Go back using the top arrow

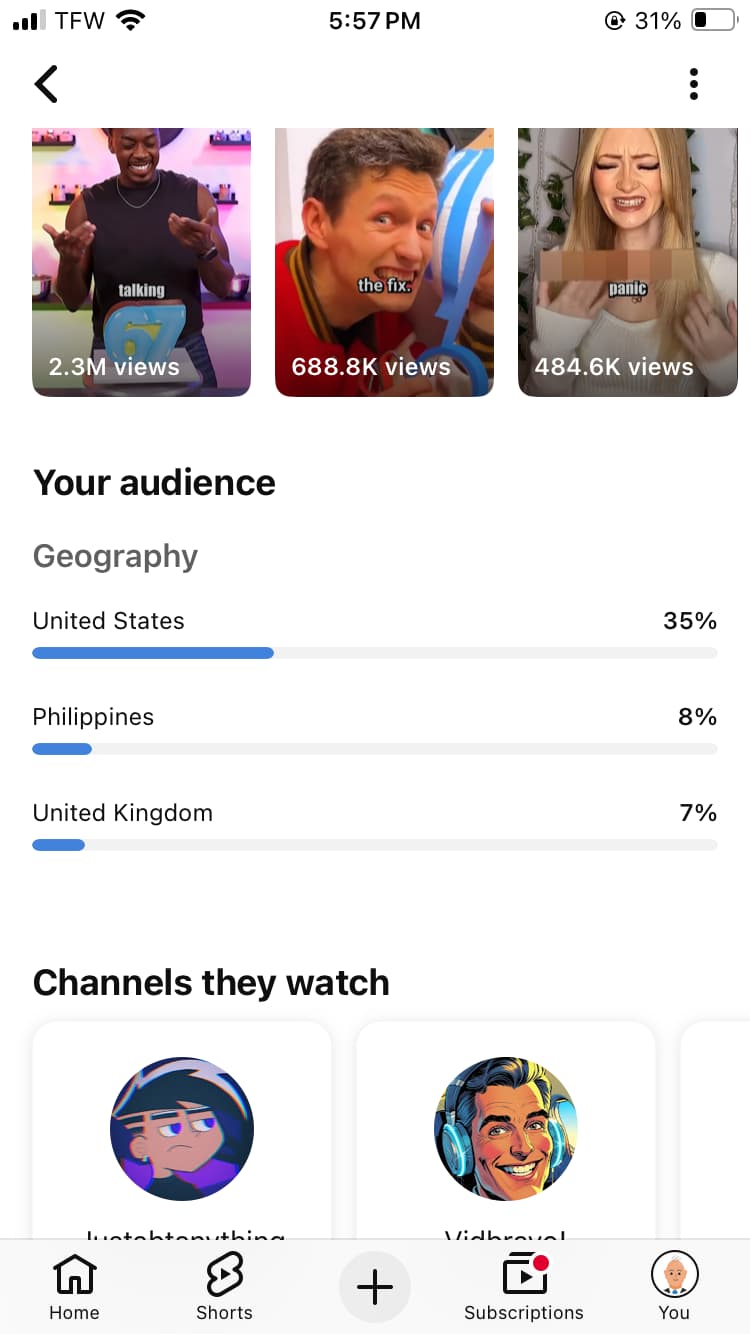pos(46,84)
